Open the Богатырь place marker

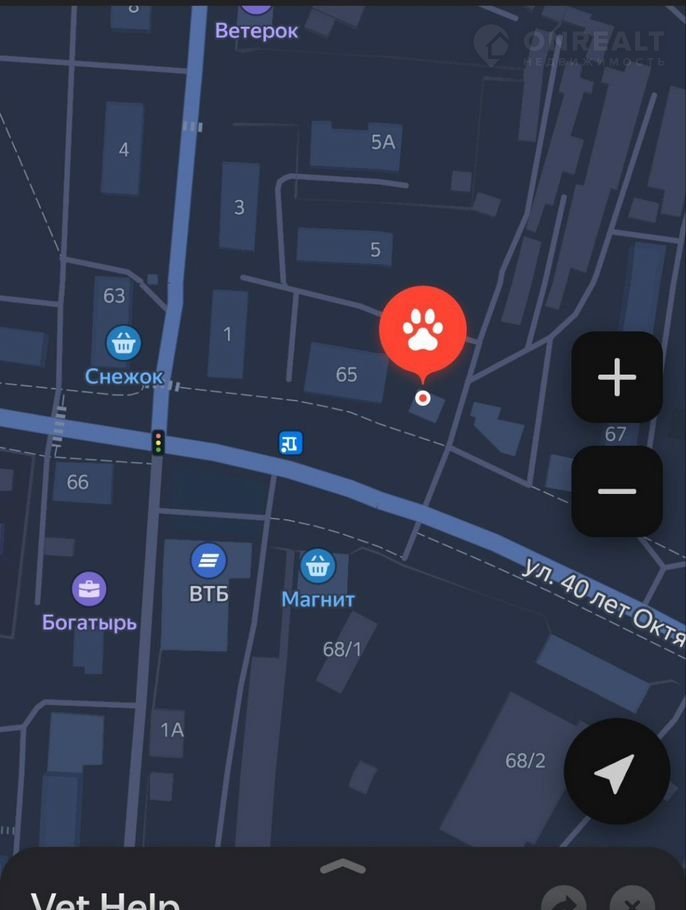(x=89, y=589)
